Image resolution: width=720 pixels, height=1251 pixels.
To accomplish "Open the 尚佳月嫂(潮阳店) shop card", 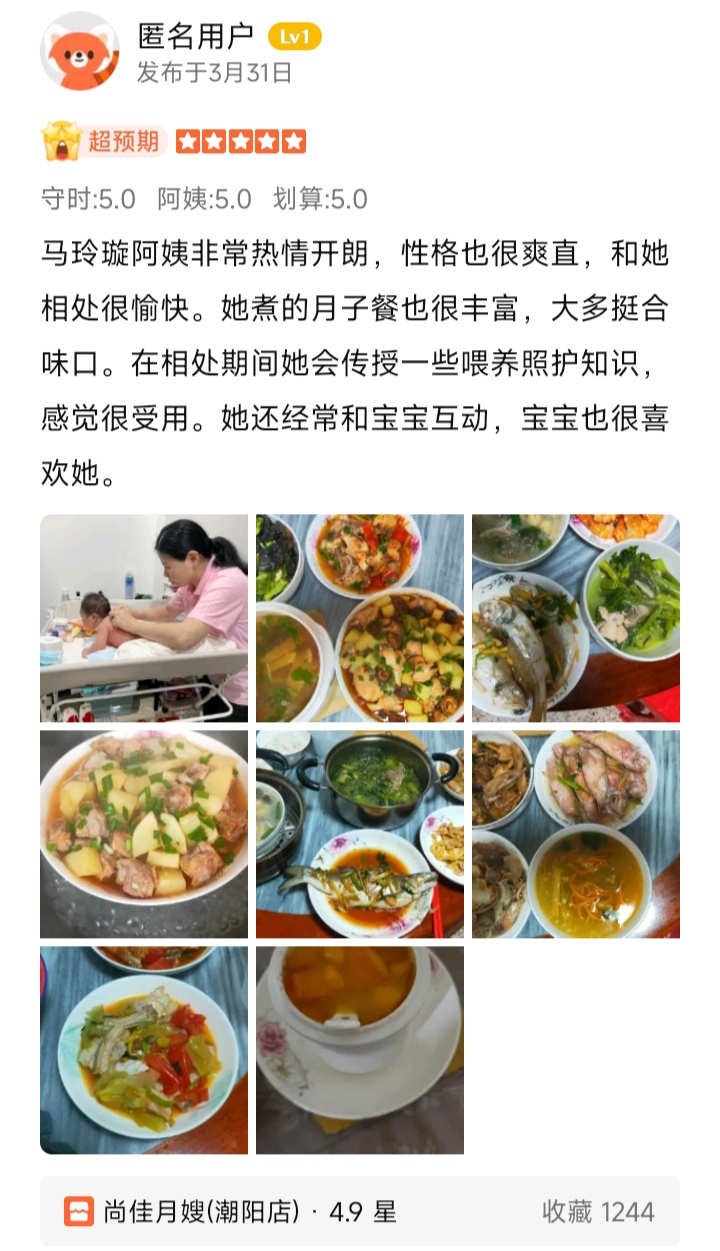I will tap(360, 1212).
